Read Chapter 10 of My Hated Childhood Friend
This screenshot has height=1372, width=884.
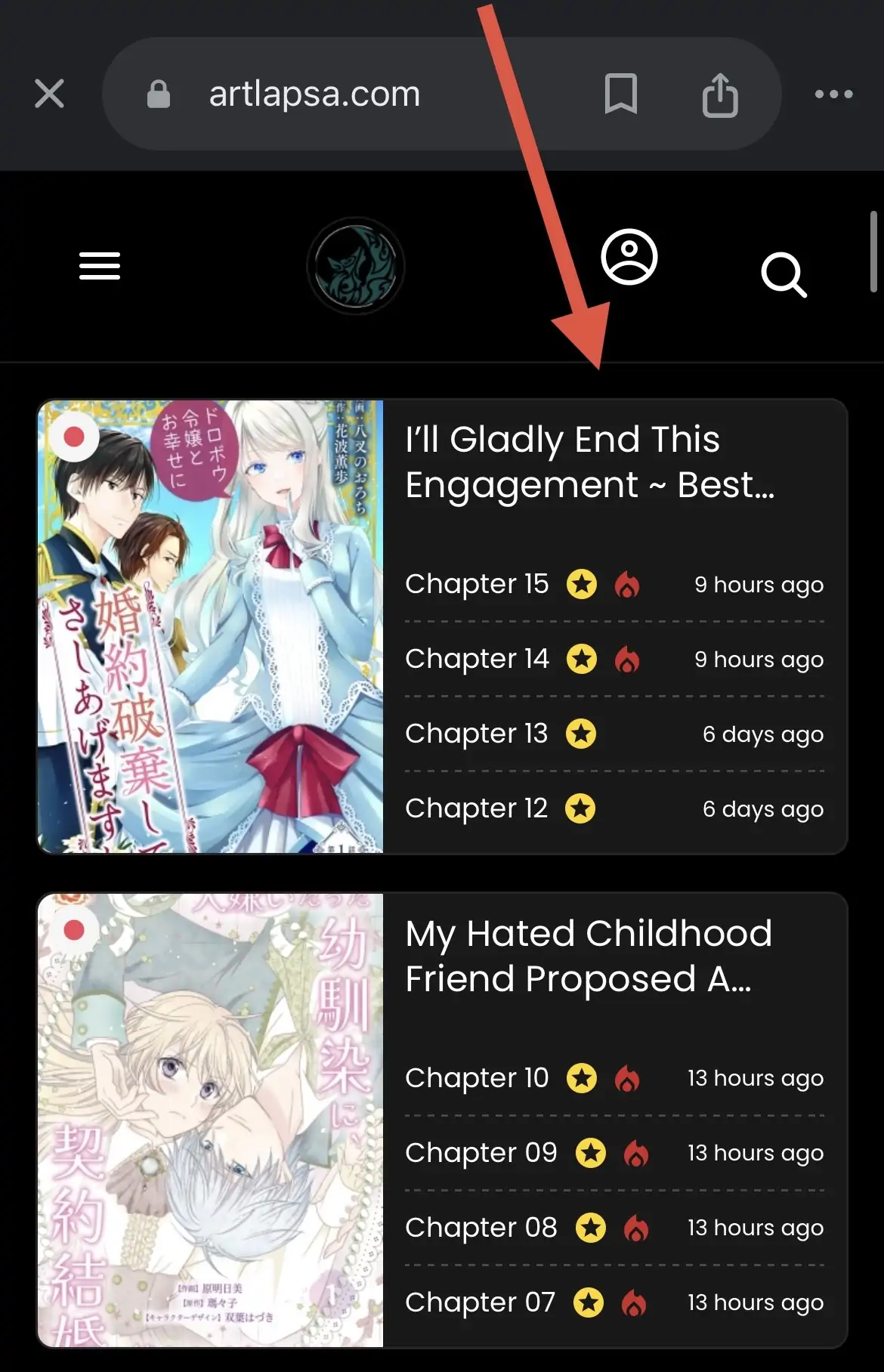coord(477,1078)
